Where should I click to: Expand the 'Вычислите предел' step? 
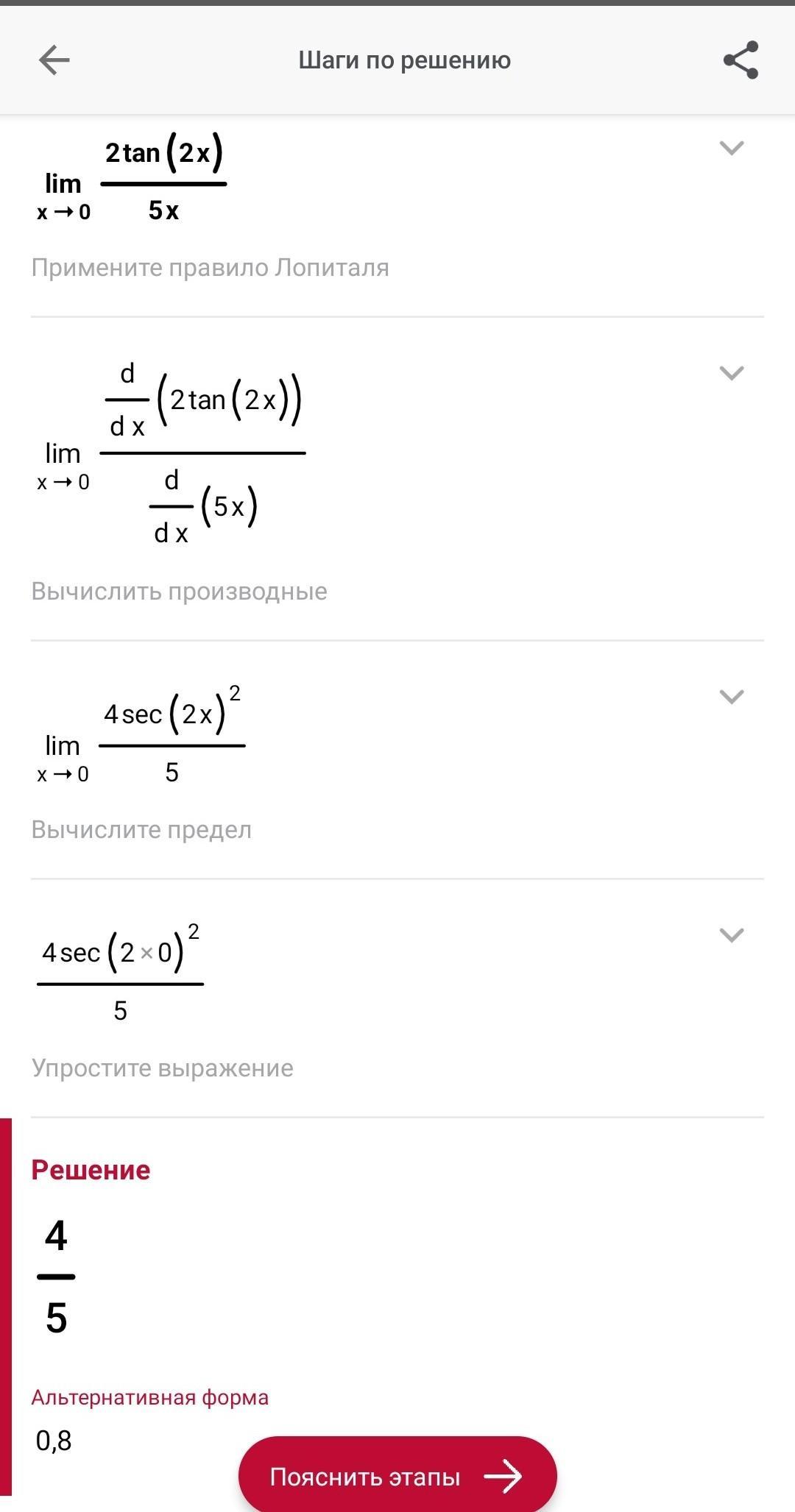pyautogui.click(x=731, y=697)
